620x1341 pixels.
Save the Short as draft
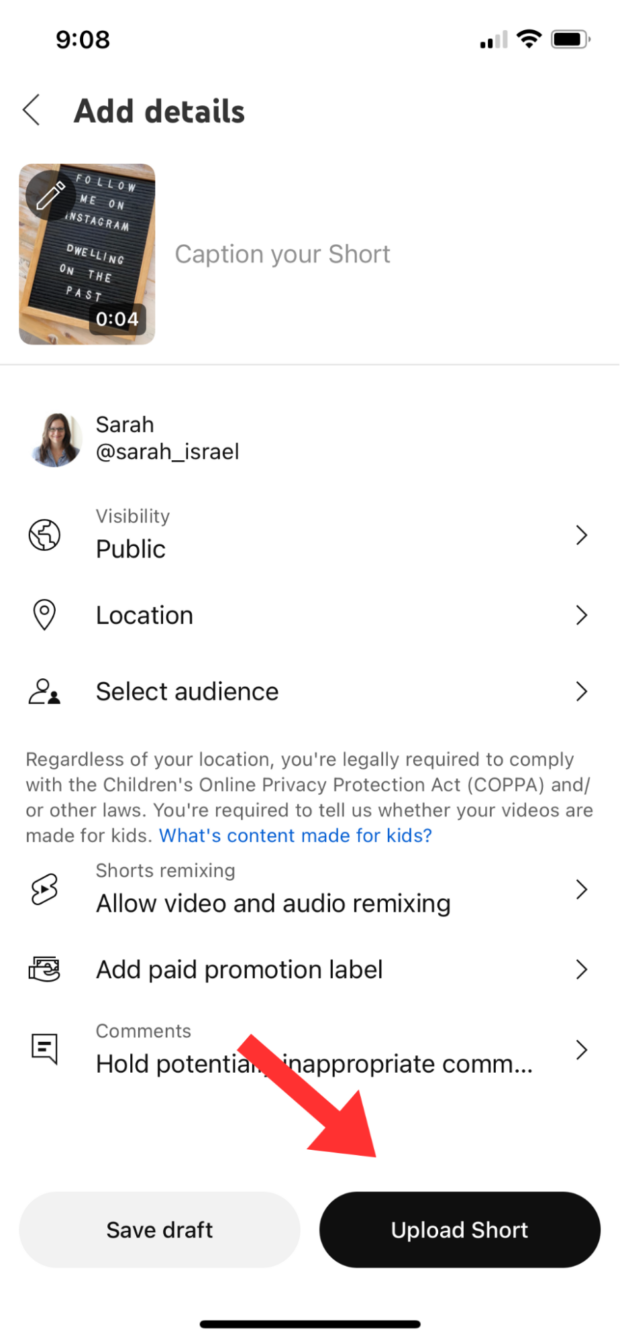point(160,1230)
